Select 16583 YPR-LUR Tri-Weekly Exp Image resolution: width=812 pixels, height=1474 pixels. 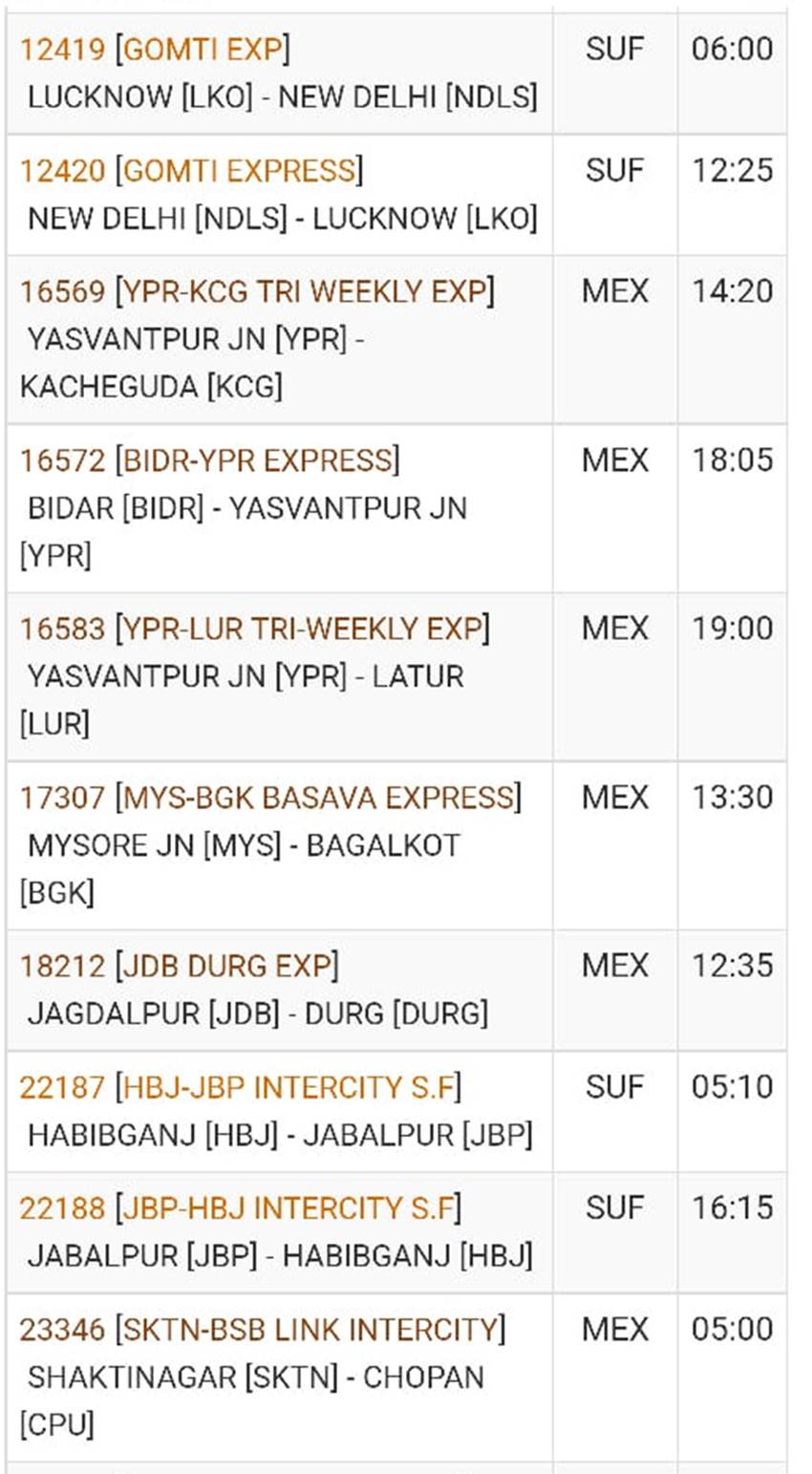254,629
